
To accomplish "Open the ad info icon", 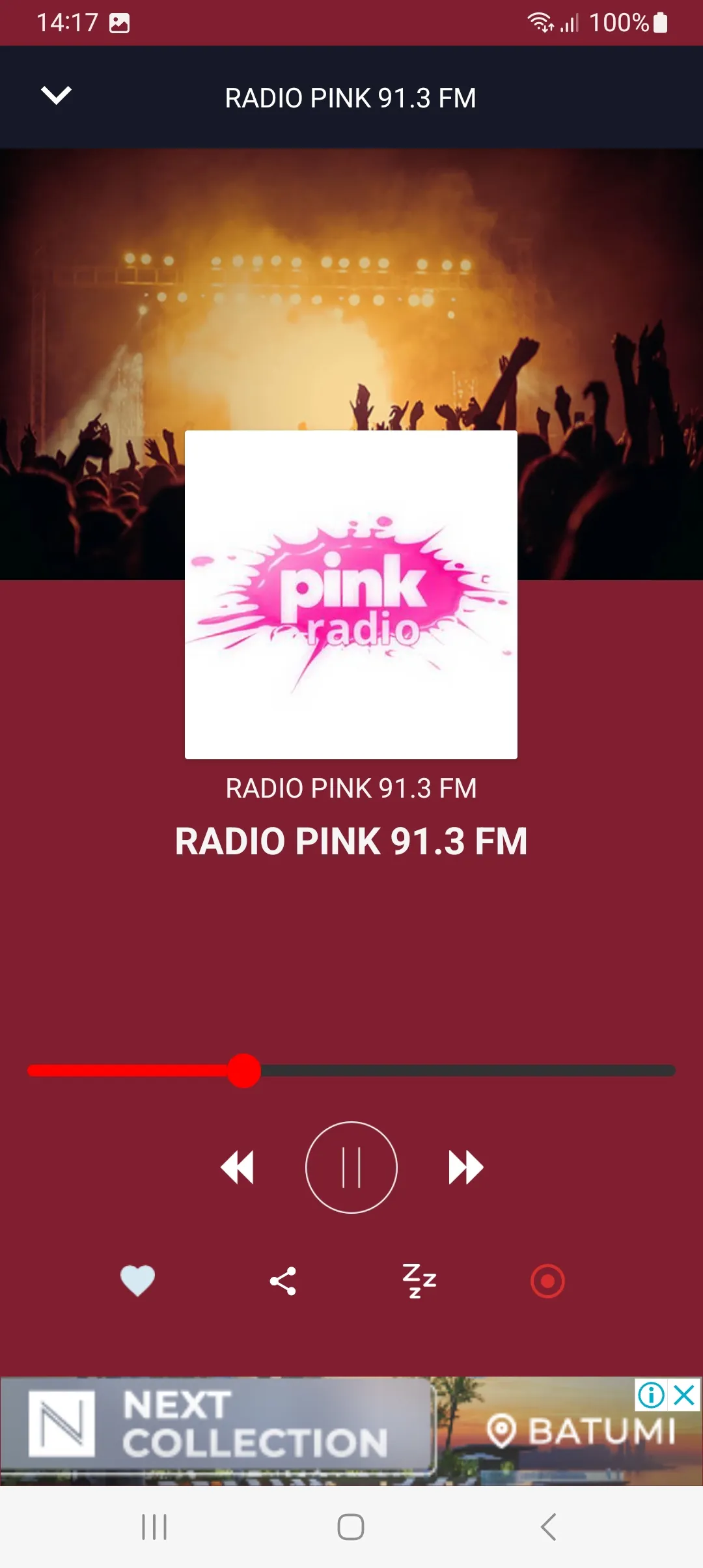I will click(652, 1395).
